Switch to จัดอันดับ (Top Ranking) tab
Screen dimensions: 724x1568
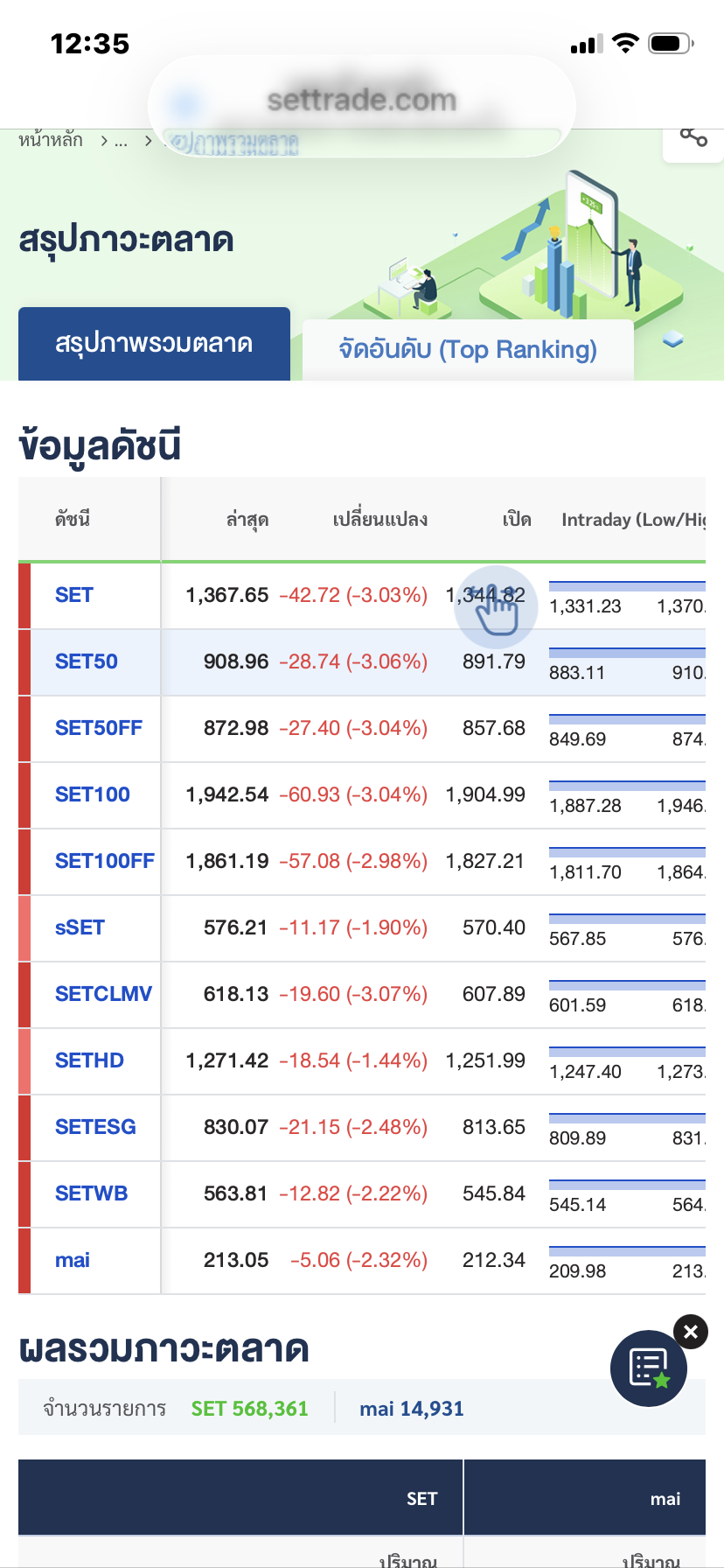pos(468,350)
